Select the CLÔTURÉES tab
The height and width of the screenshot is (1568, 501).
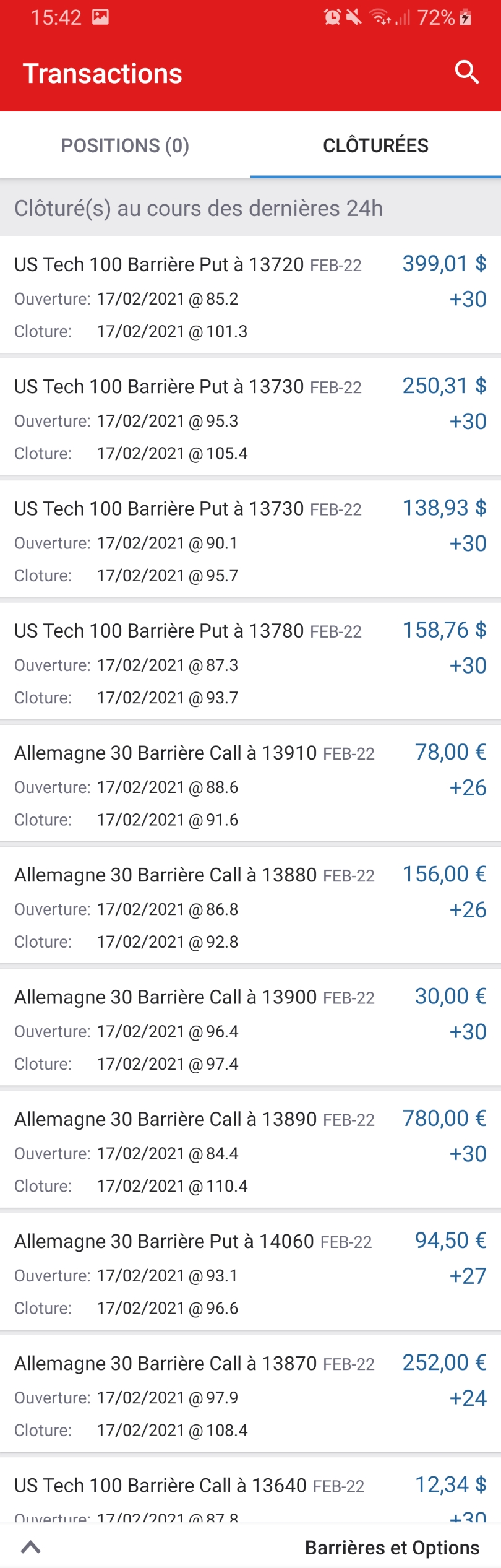coord(375,145)
